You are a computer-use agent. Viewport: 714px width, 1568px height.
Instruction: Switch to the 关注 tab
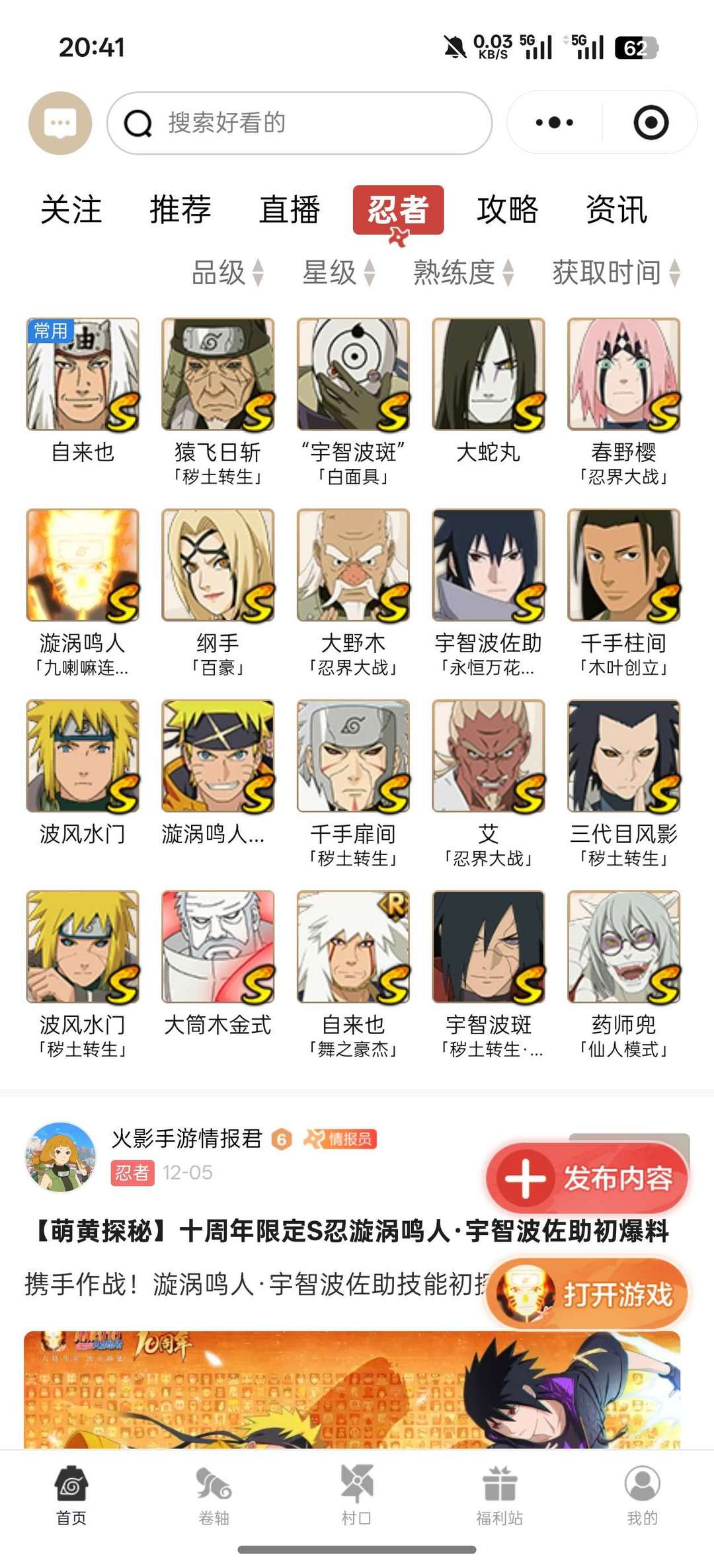[x=71, y=210]
